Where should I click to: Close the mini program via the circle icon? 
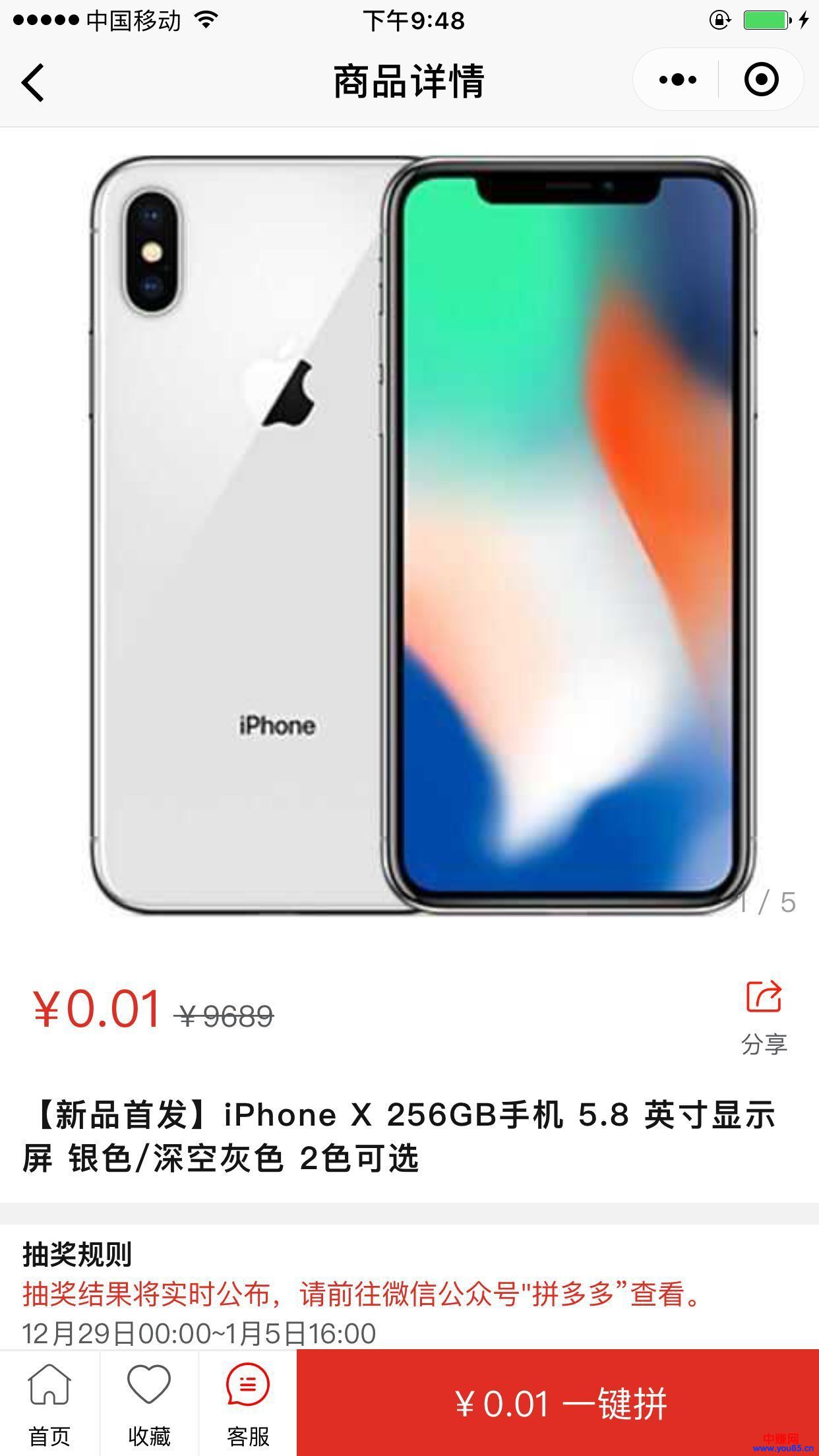pos(761,80)
